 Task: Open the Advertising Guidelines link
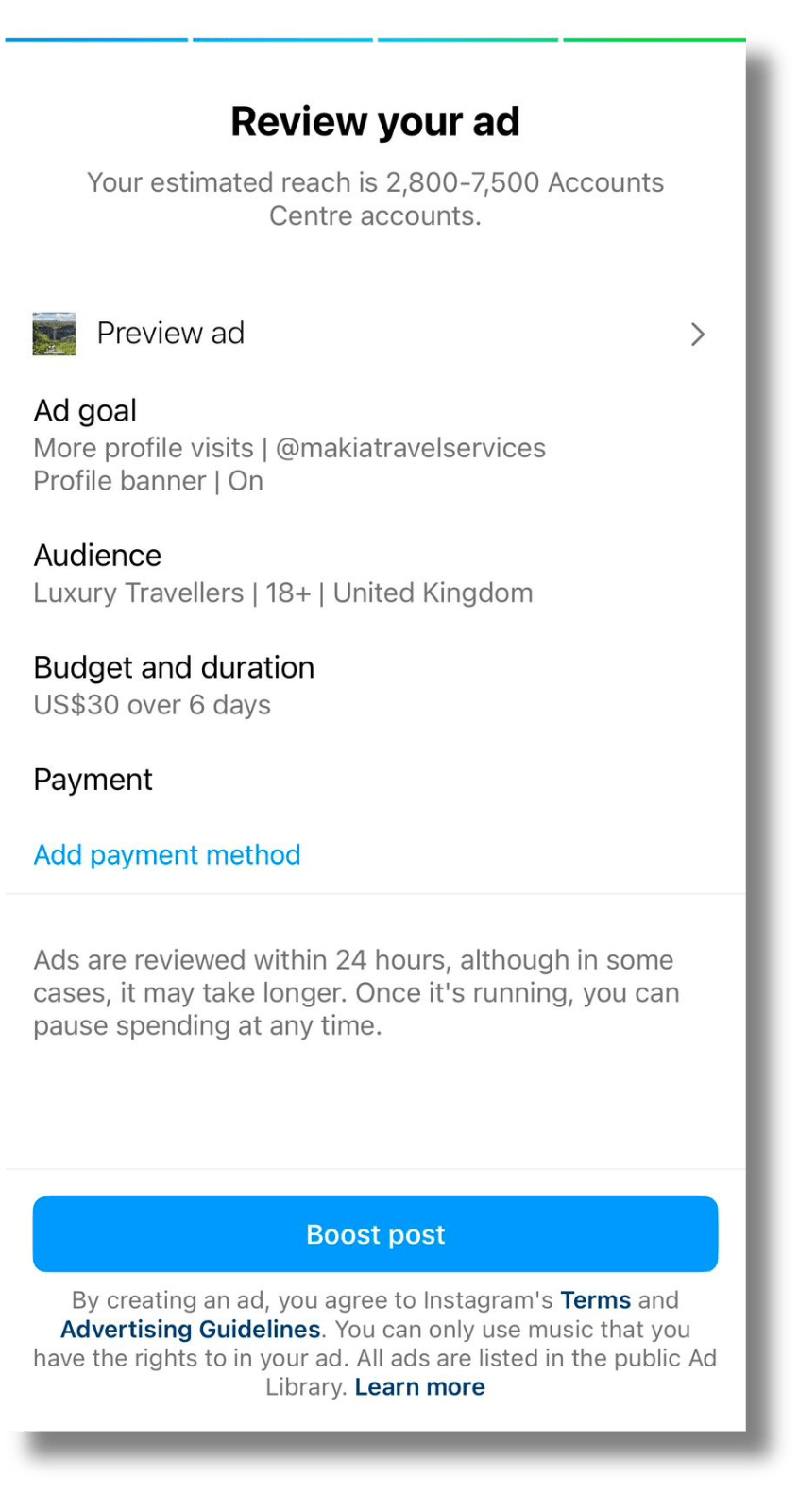coord(191,1330)
